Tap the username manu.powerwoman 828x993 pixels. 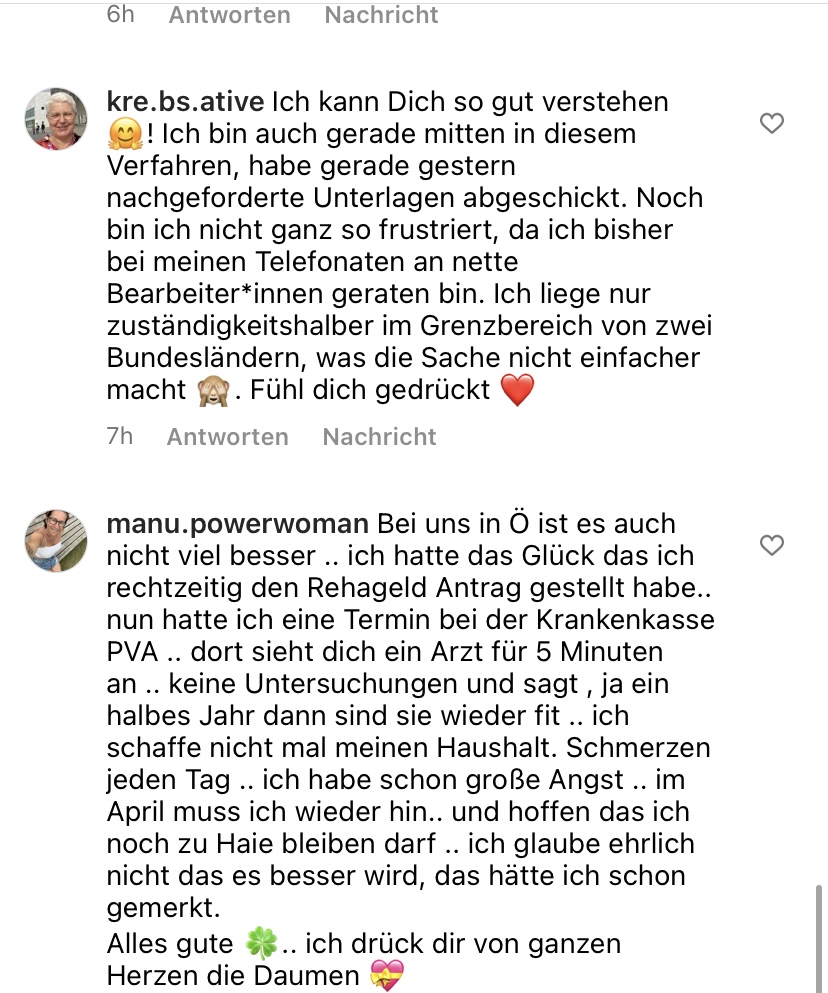click(x=237, y=524)
